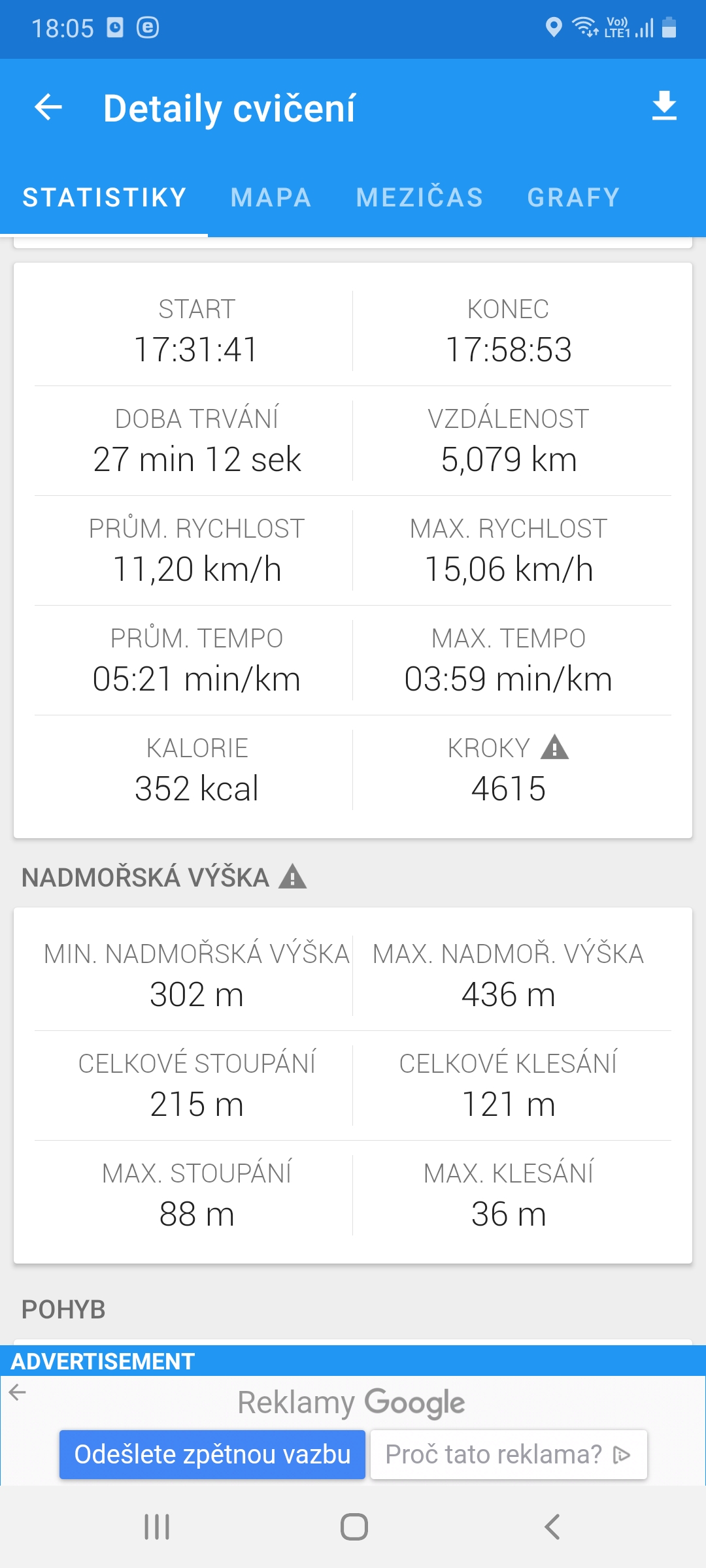The height and width of the screenshot is (1568, 706).
Task: Switch to the Mapa tab
Action: (271, 197)
